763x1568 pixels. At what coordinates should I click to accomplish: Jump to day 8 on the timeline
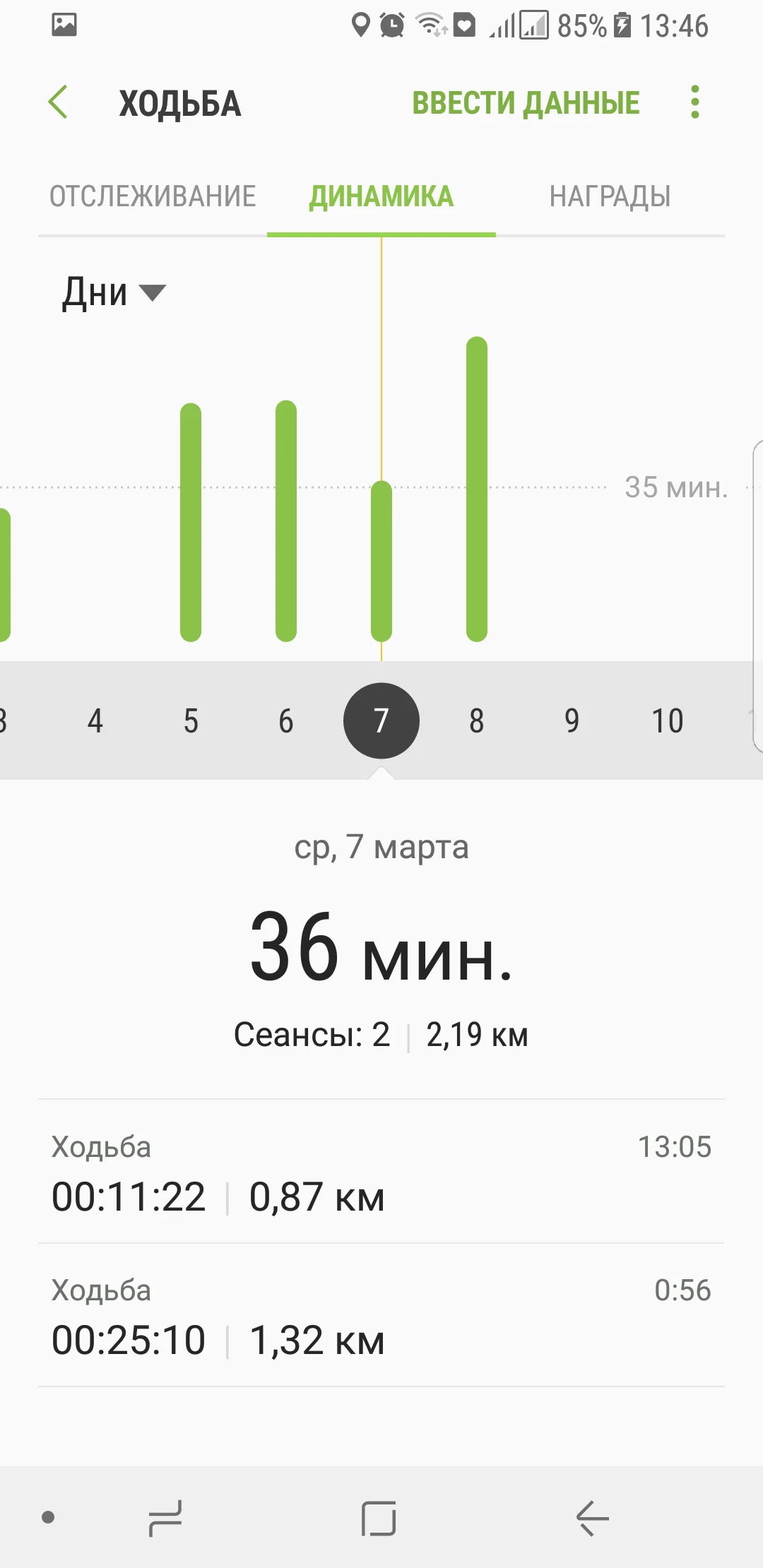(x=477, y=721)
